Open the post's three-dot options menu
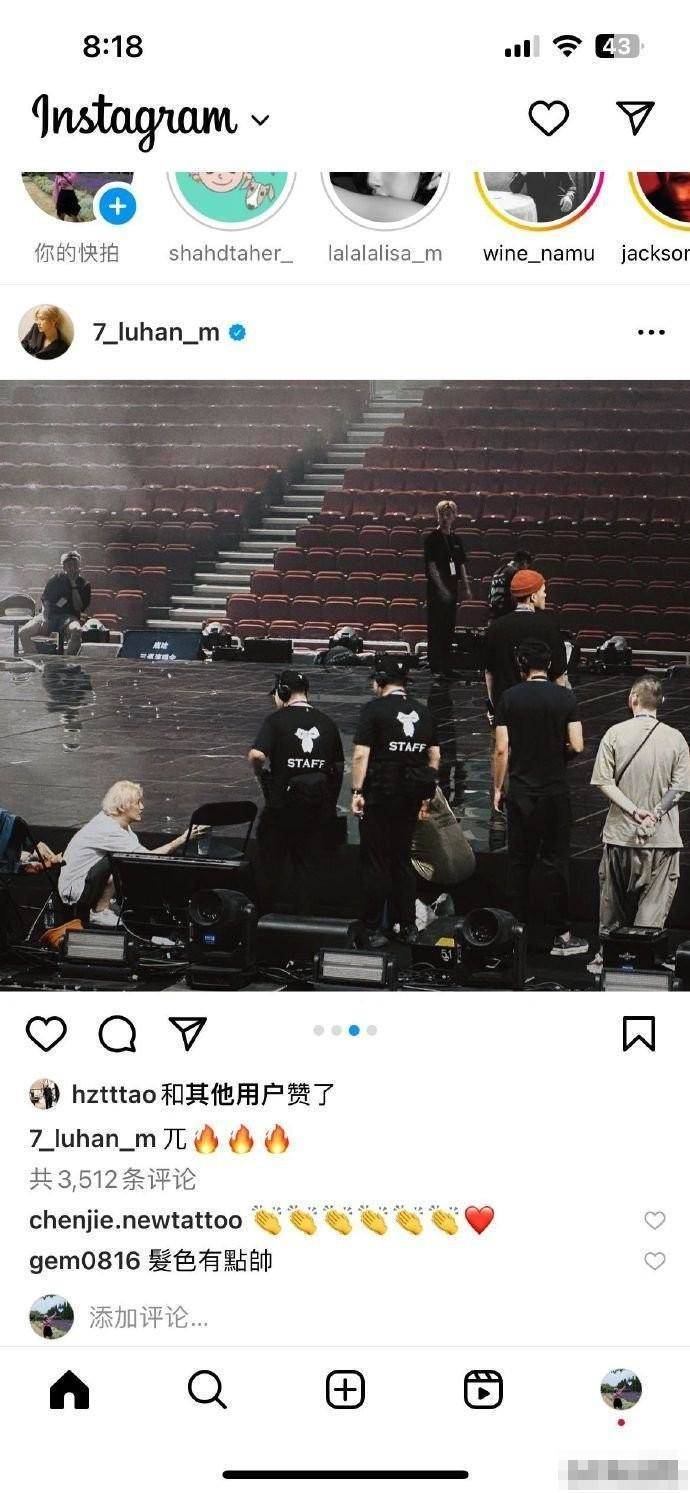Screen dimensions: 690x1493 point(651,333)
